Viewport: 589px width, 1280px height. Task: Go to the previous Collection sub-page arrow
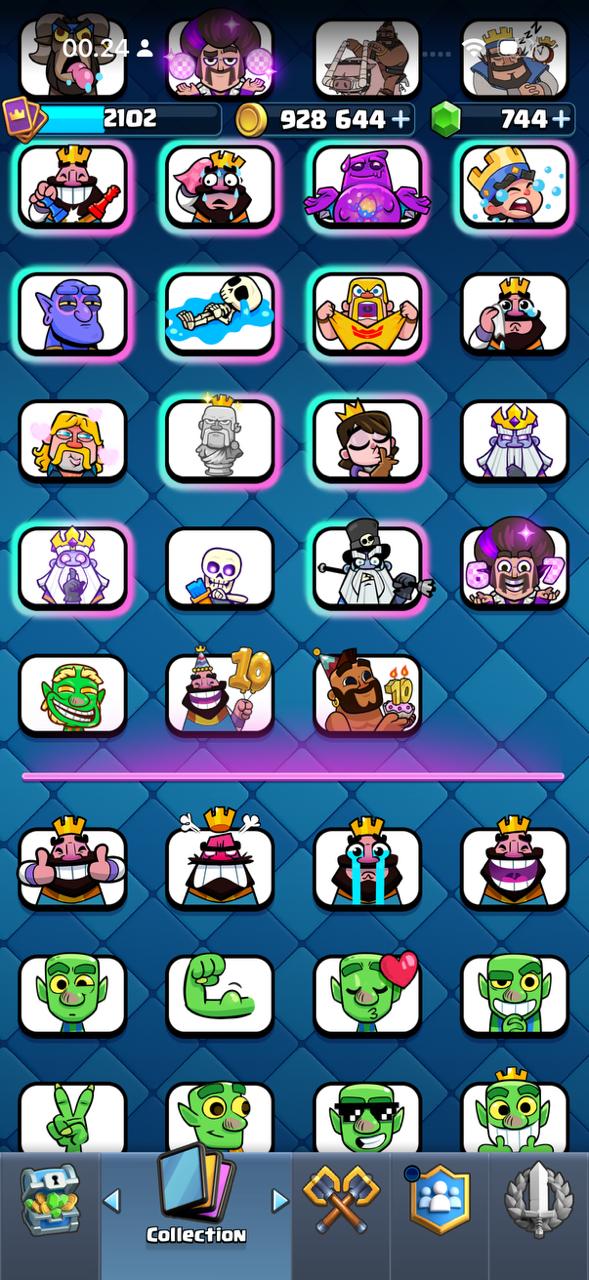tap(112, 1199)
